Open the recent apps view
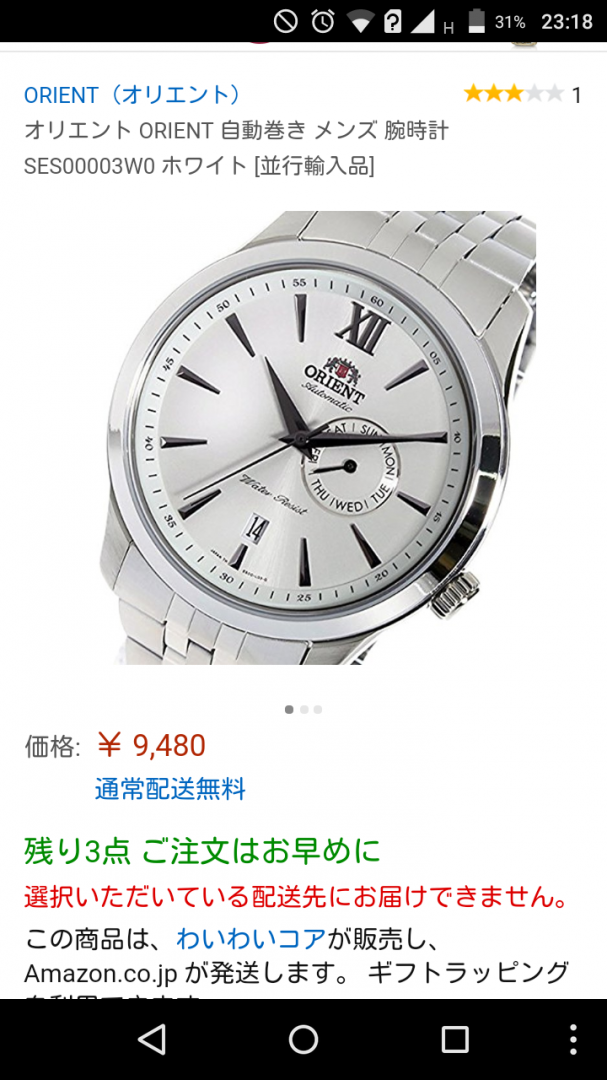 point(455,1040)
